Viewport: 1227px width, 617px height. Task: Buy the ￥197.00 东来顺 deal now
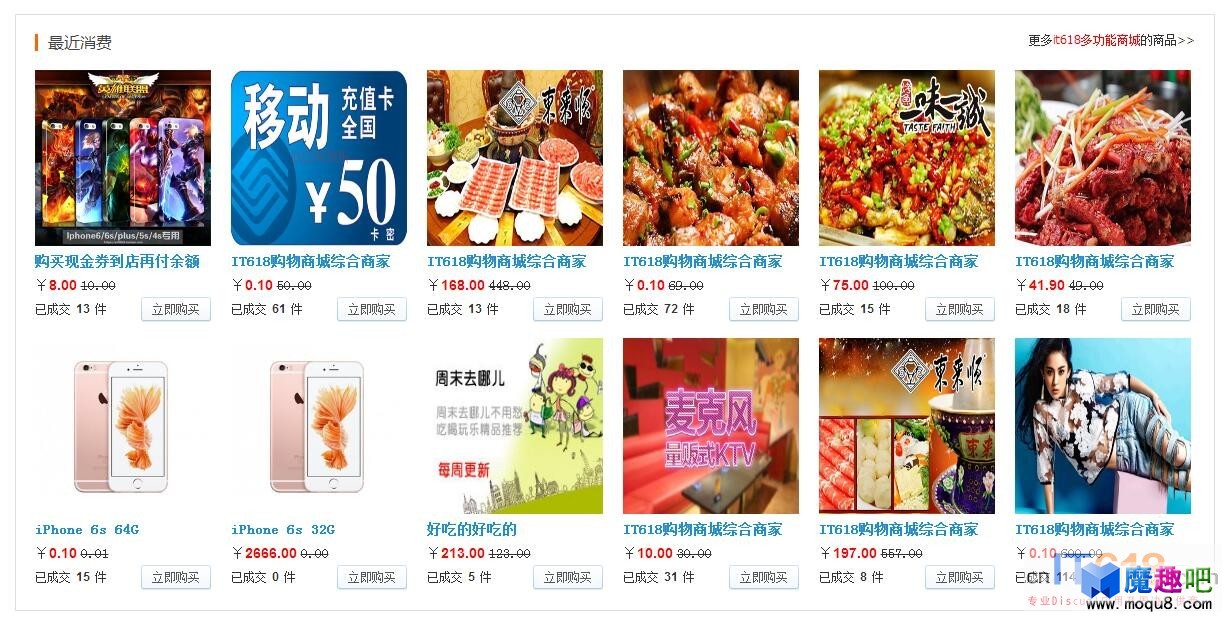959,577
